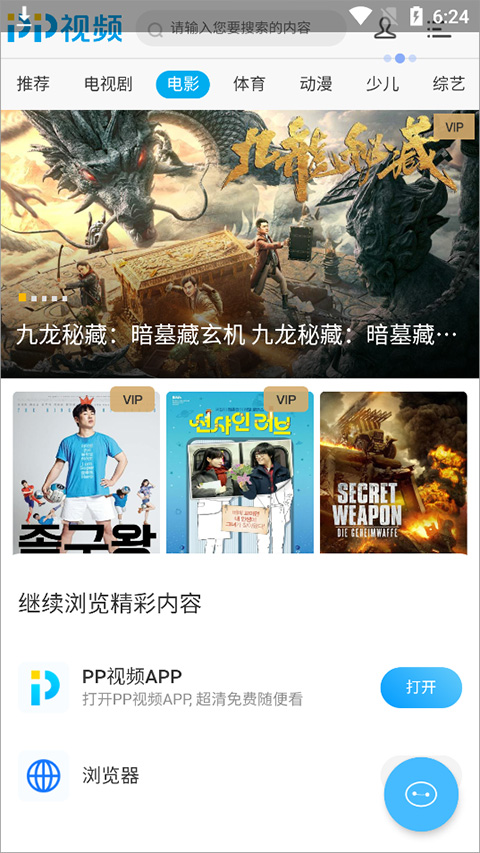Open the user profile icon
Screen dimensions: 480x853
tap(385, 28)
